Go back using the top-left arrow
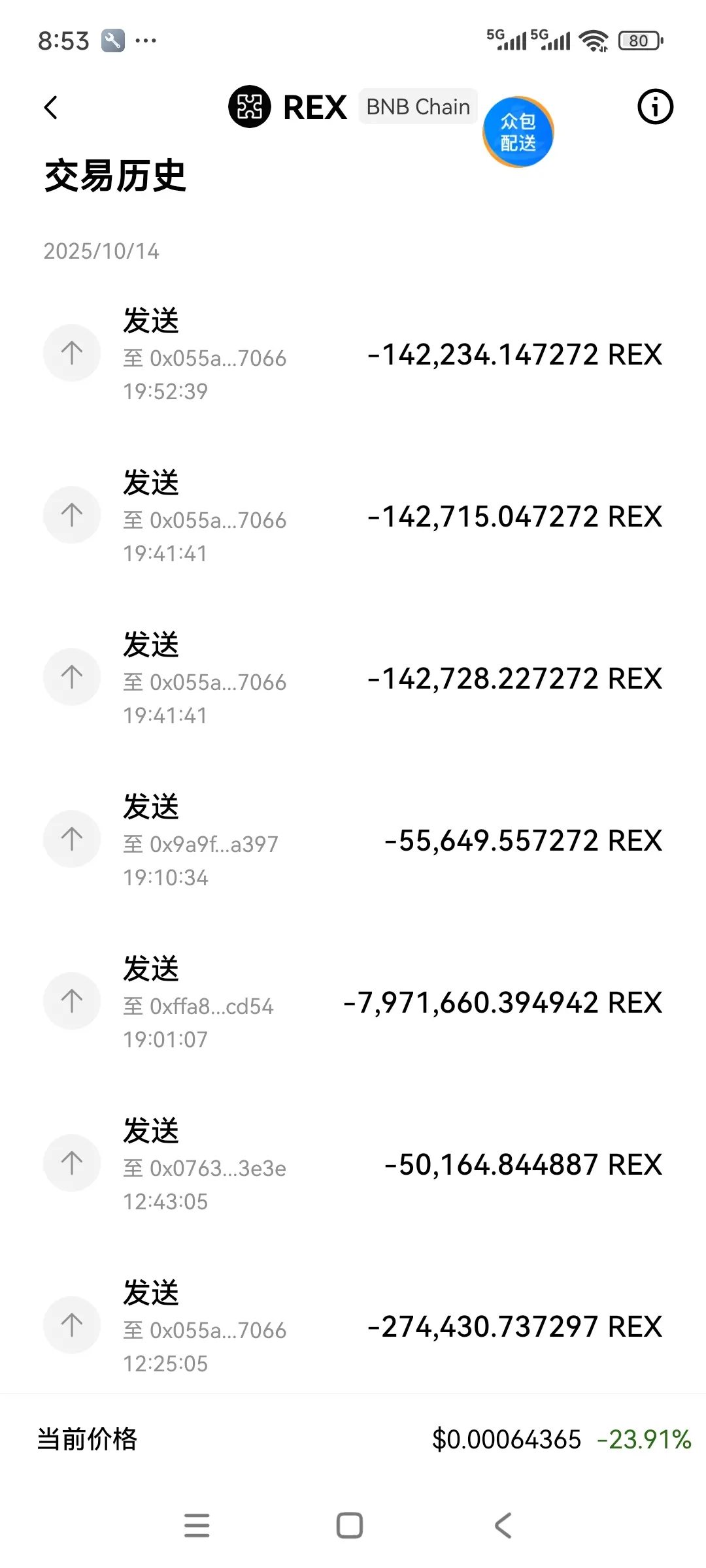The image size is (706, 1568). click(51, 108)
